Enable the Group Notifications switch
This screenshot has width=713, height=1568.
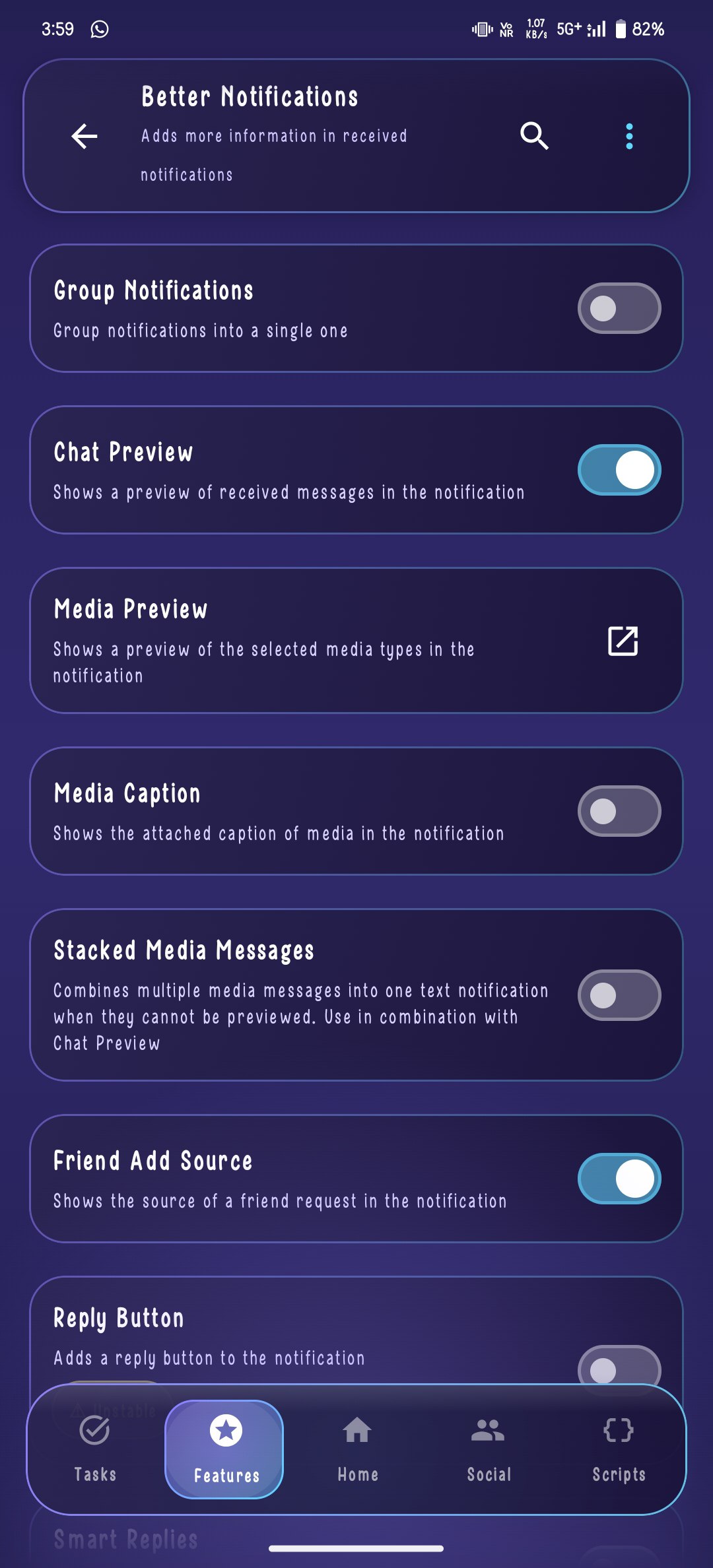coord(619,308)
